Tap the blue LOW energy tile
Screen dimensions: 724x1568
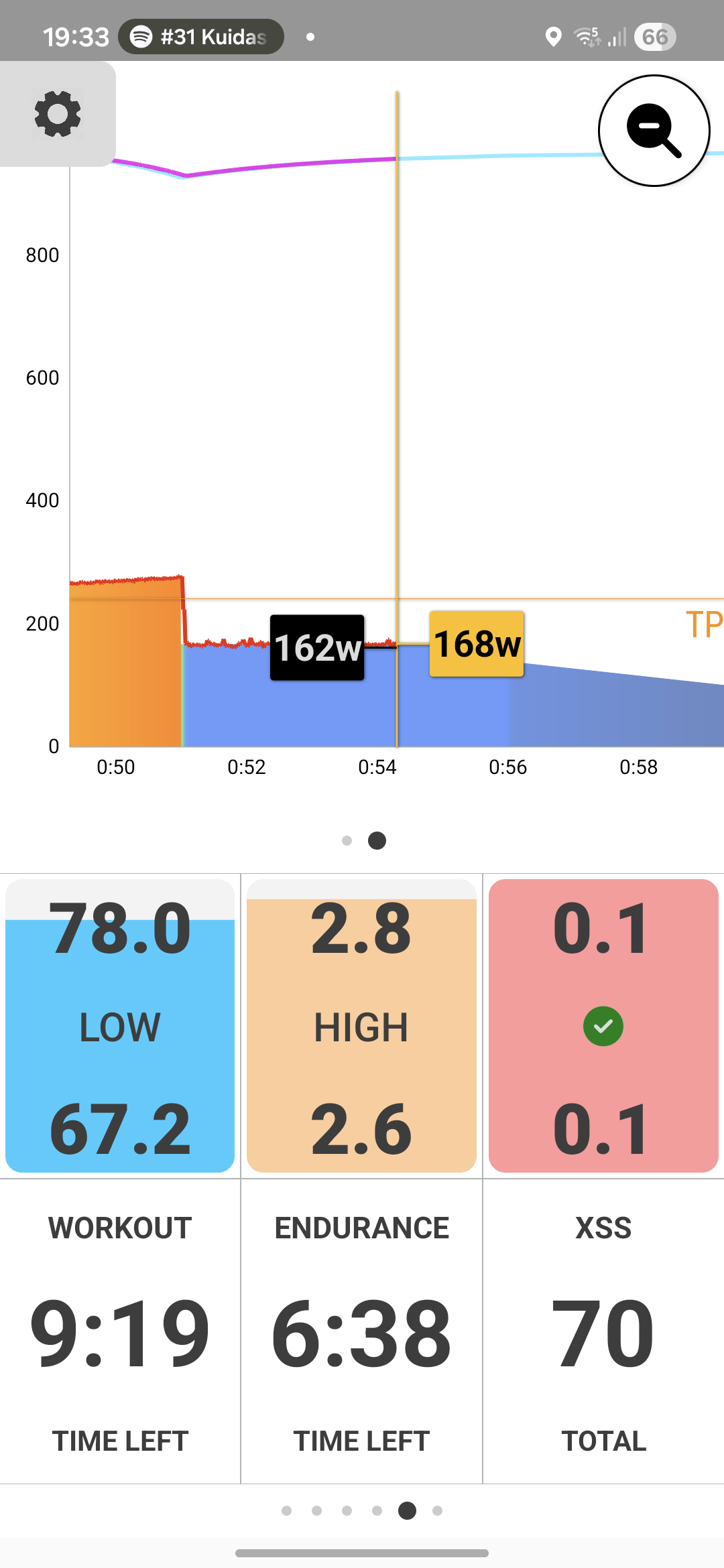[120, 1026]
